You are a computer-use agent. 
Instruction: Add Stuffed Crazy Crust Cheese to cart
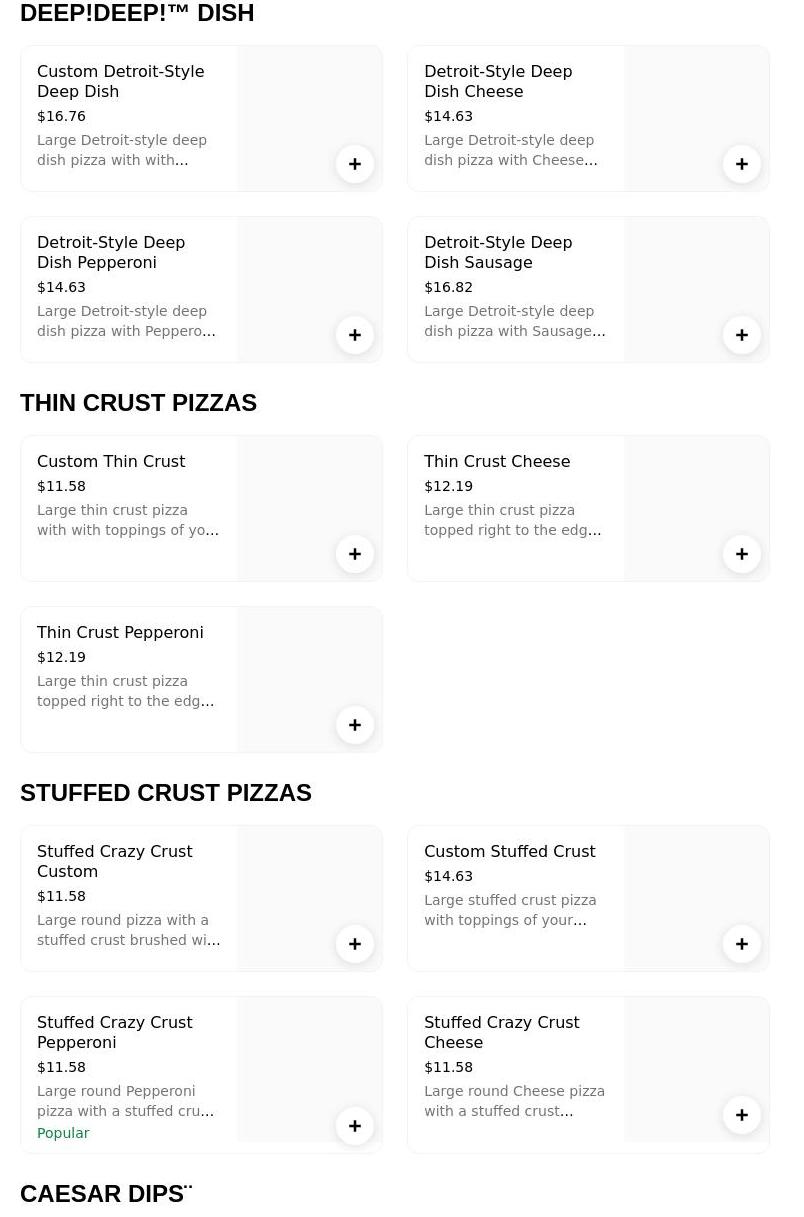(742, 1115)
